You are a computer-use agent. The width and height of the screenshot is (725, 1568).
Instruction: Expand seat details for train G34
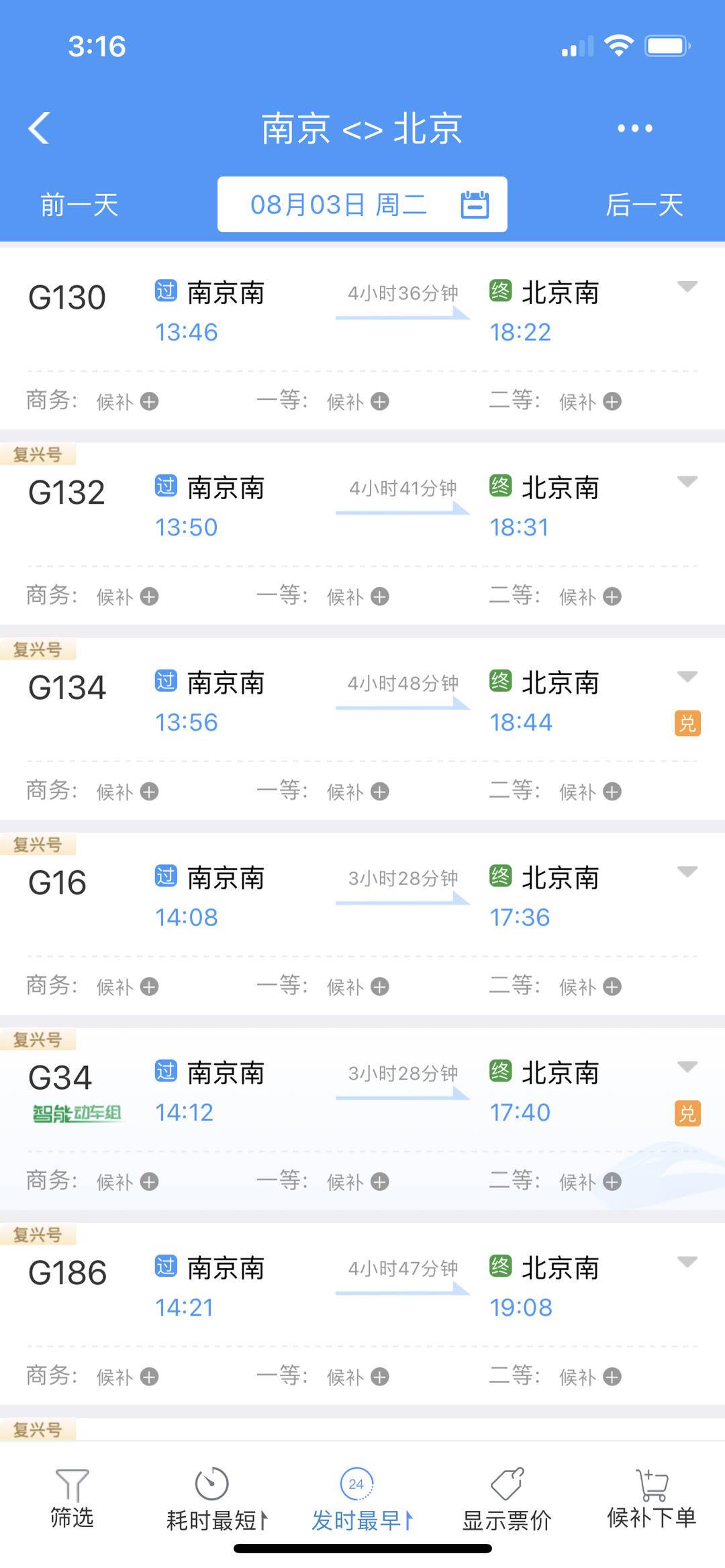click(686, 1067)
